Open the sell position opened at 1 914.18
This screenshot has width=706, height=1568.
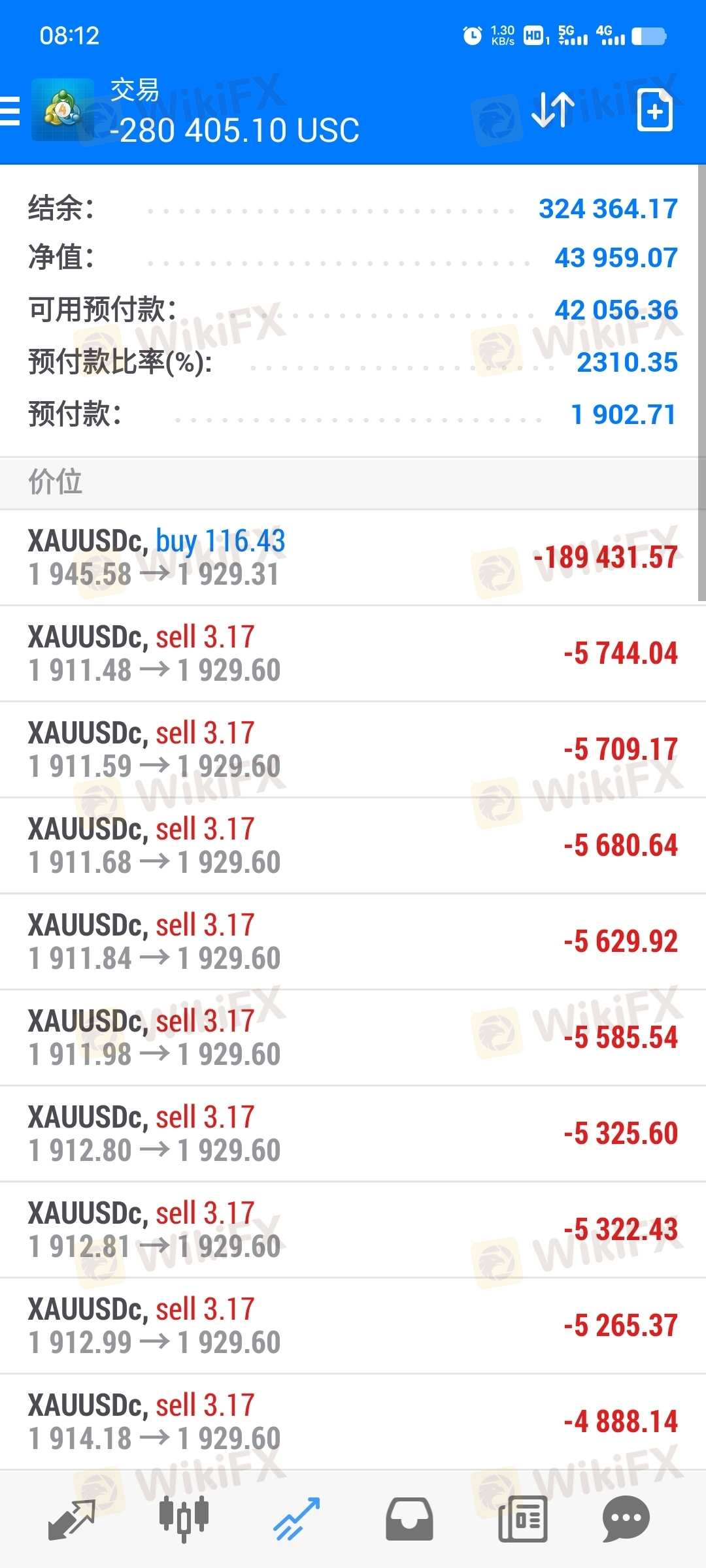pyautogui.click(x=353, y=1422)
